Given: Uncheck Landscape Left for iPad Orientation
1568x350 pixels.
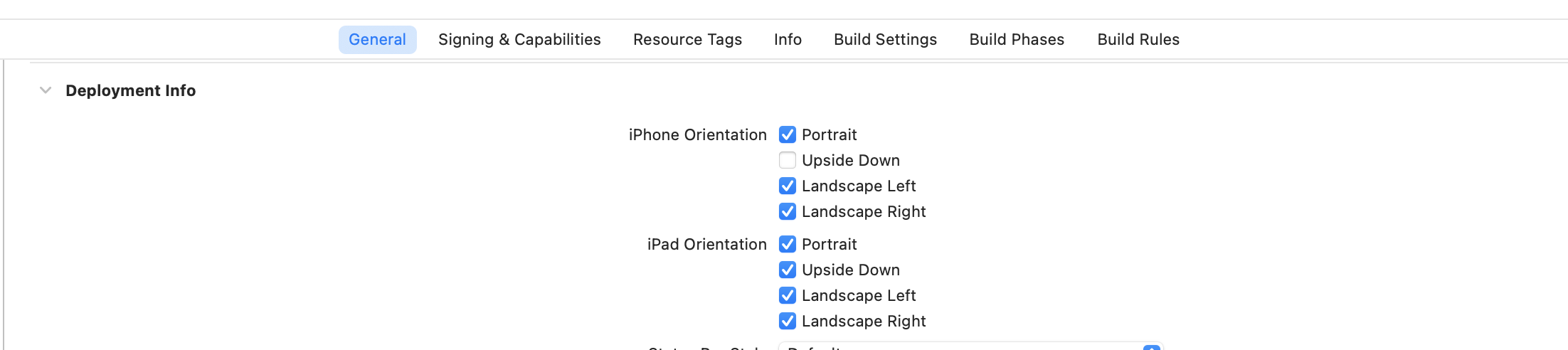Looking at the screenshot, I should coord(788,295).
